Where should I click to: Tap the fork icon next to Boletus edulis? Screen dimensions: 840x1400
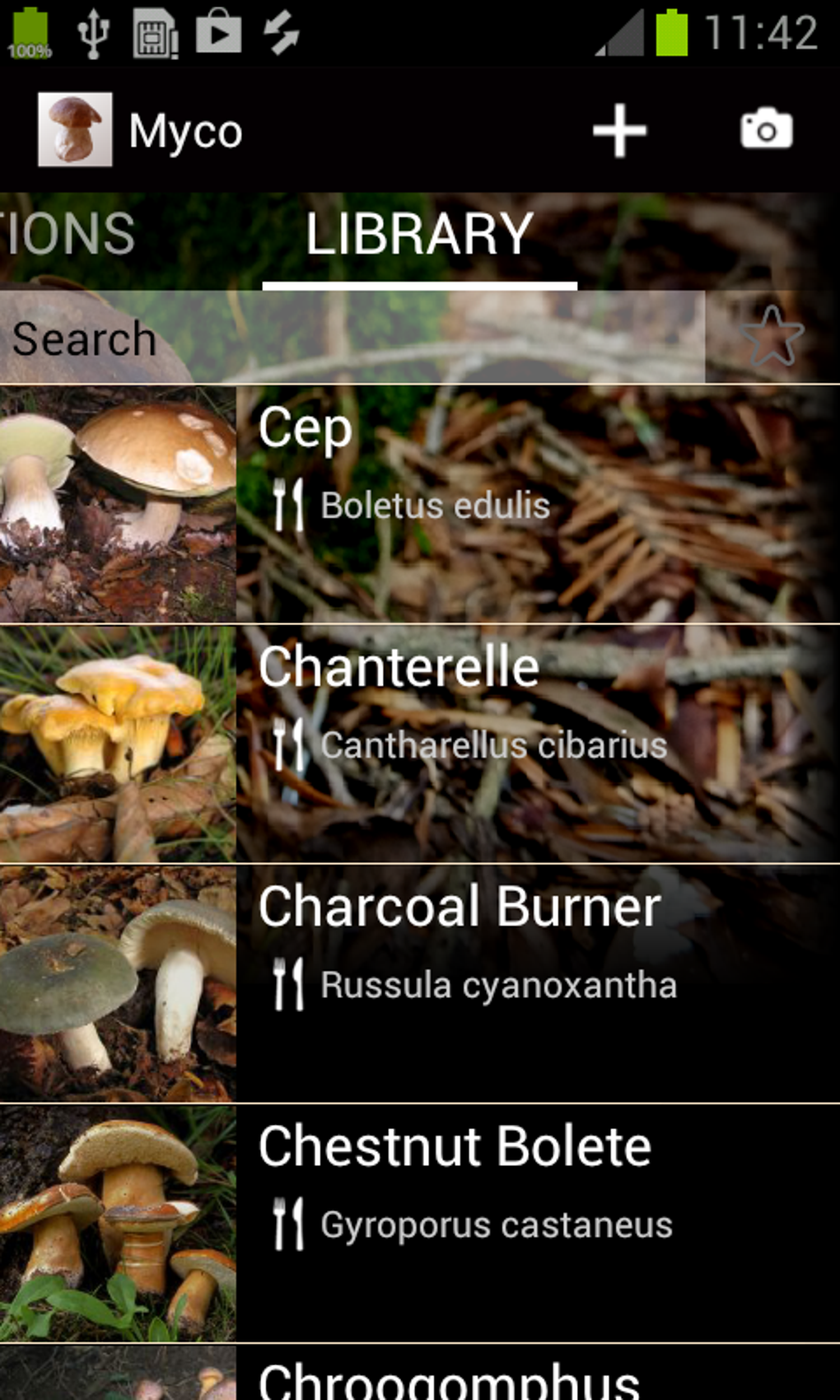tap(287, 505)
